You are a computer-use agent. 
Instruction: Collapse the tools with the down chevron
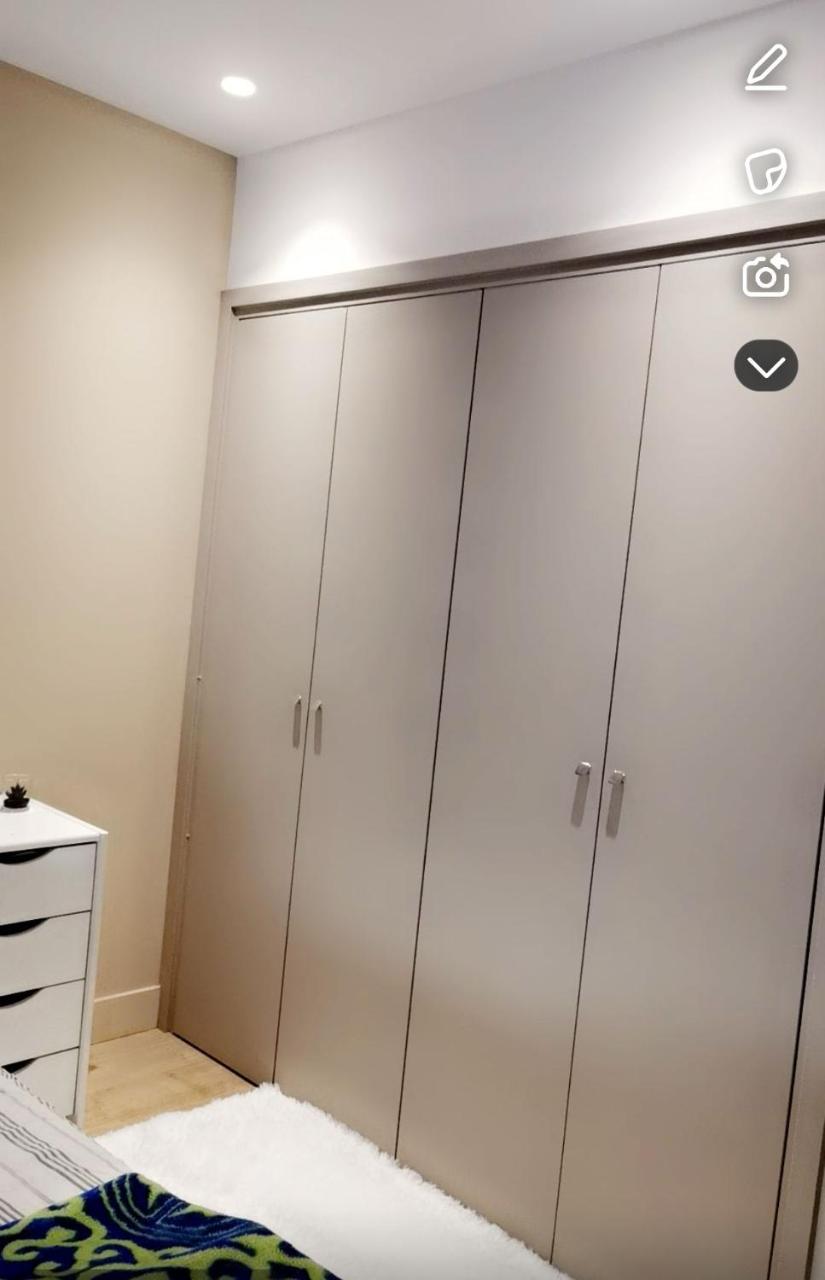click(x=766, y=366)
